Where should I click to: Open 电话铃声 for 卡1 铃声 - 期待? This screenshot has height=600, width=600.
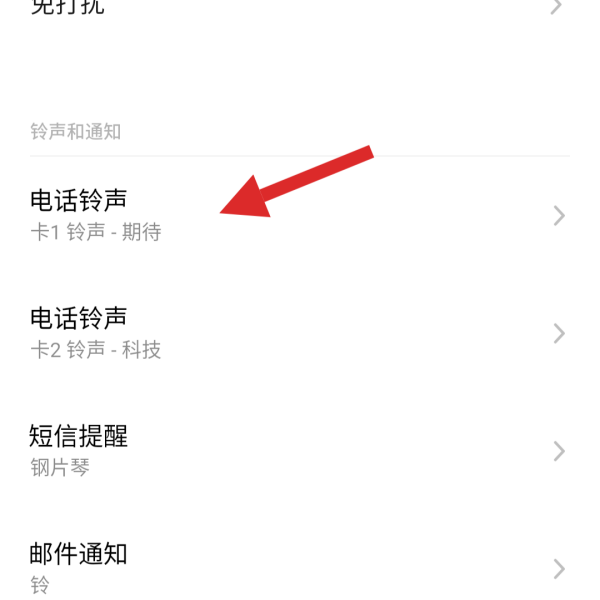(300, 215)
